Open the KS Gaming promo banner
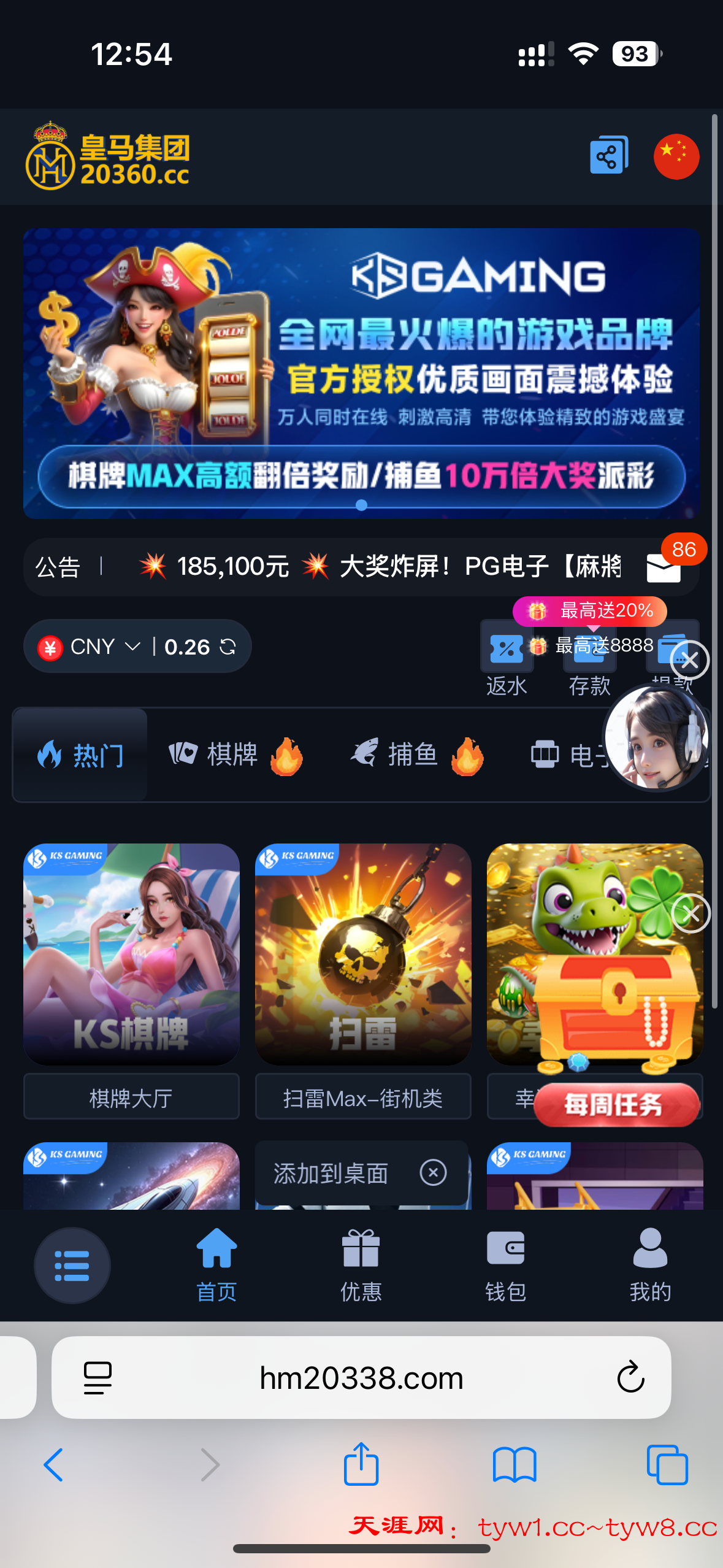The image size is (723, 1568). pyautogui.click(x=361, y=373)
